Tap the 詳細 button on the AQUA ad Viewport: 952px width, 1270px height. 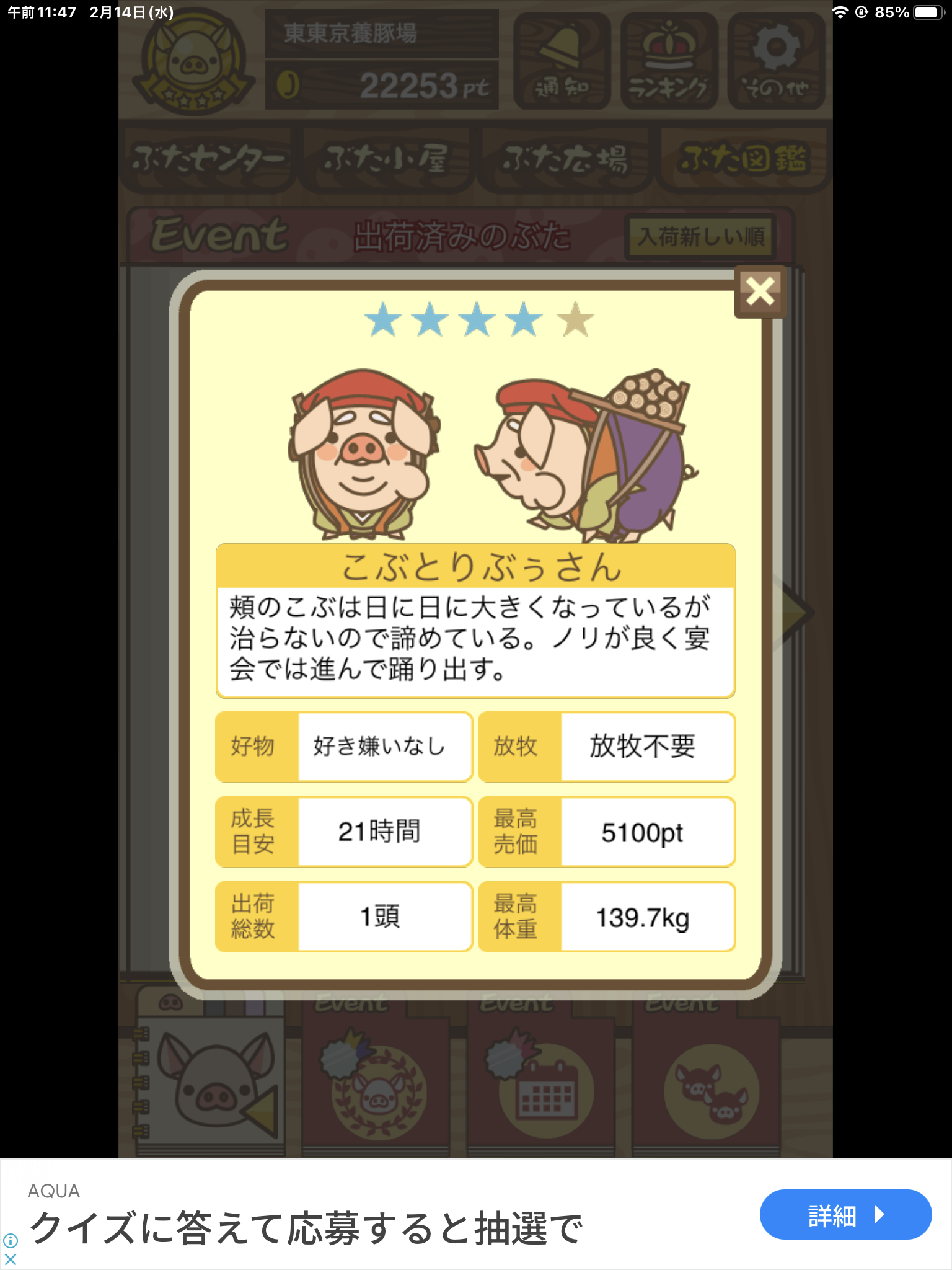click(x=845, y=1214)
